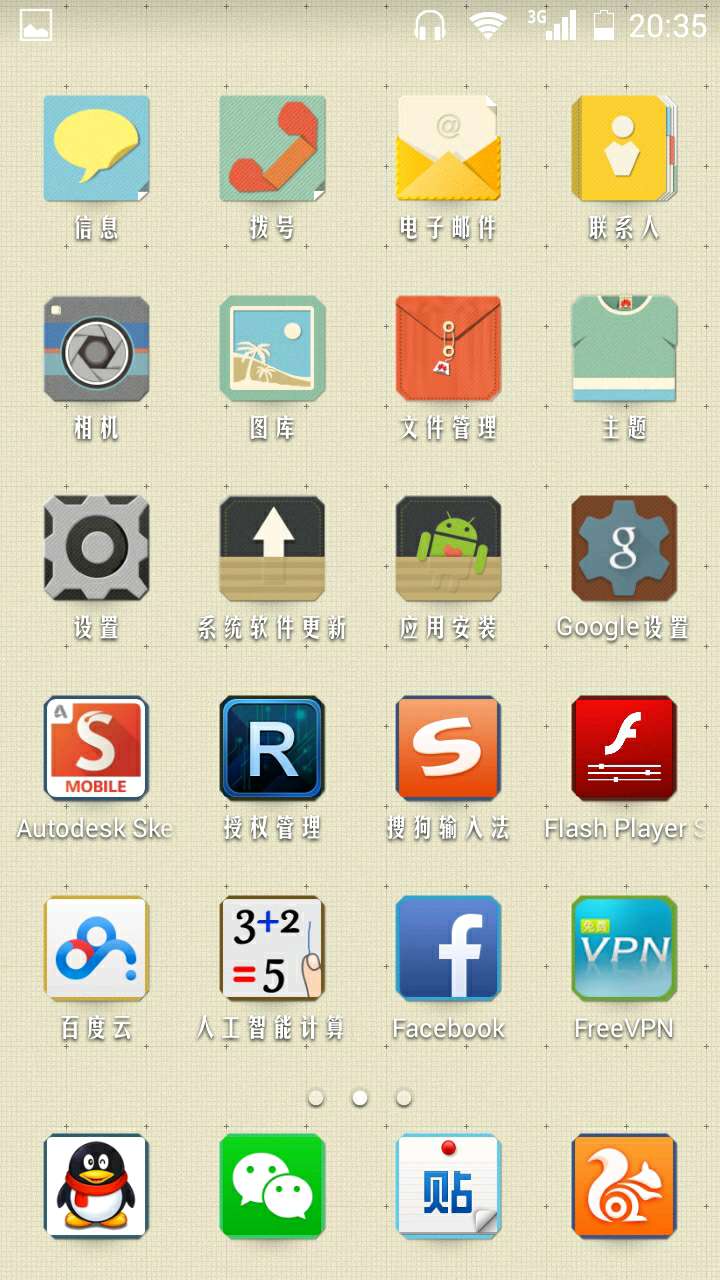Open the 信息 messaging app
The image size is (720, 1280).
[96, 149]
